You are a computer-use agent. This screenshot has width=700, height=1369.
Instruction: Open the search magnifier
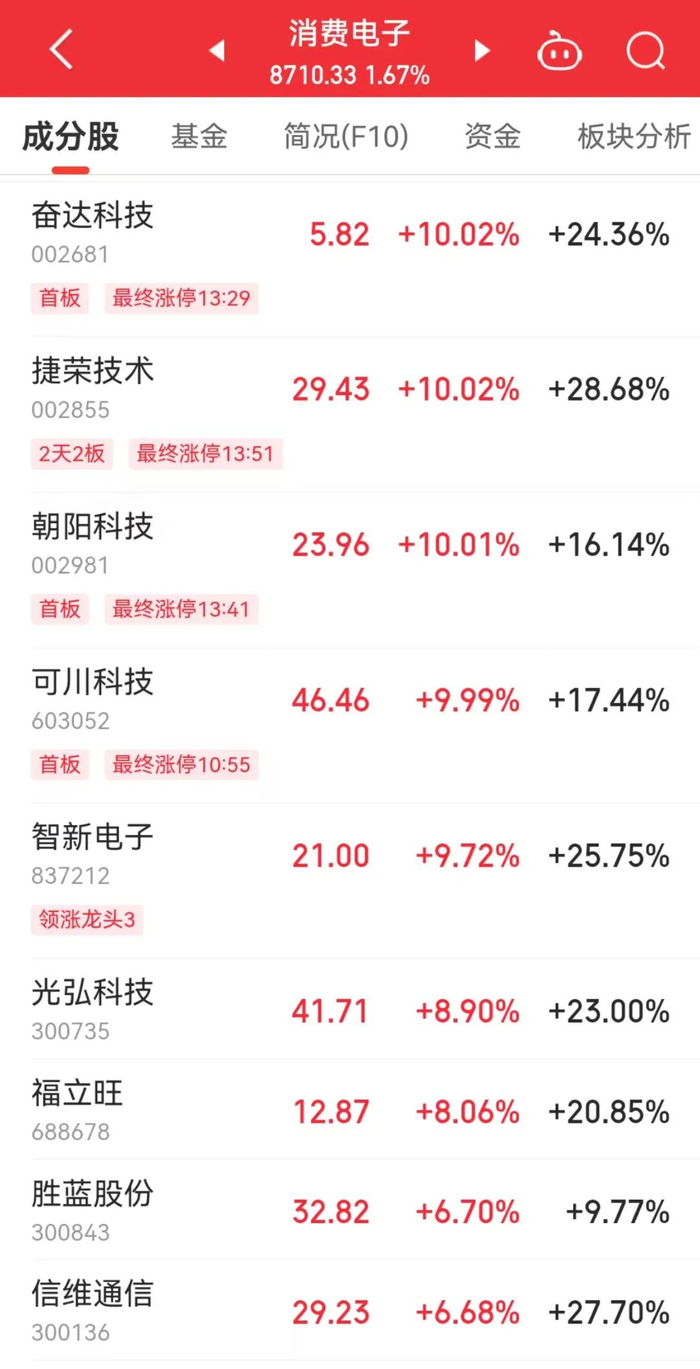[646, 50]
